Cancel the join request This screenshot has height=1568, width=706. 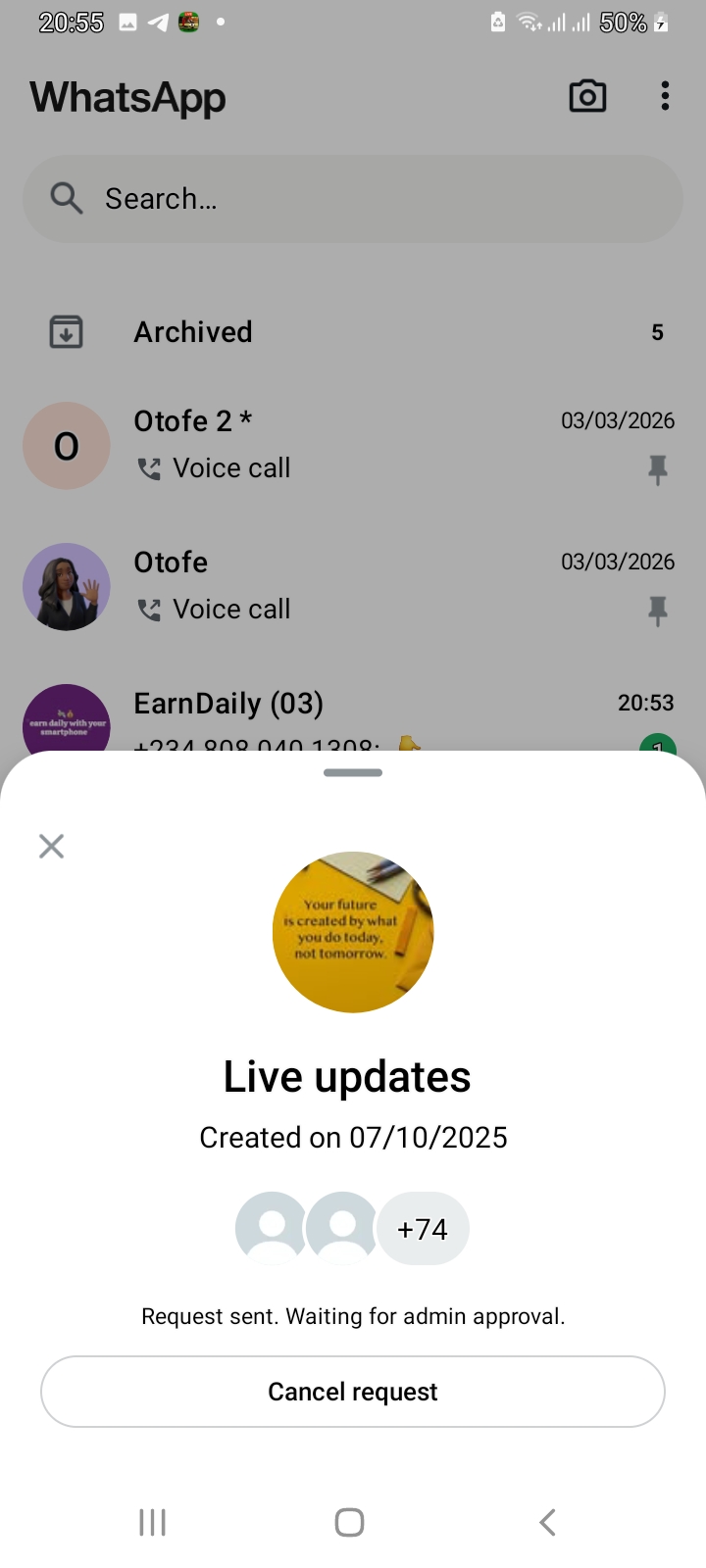(353, 1392)
